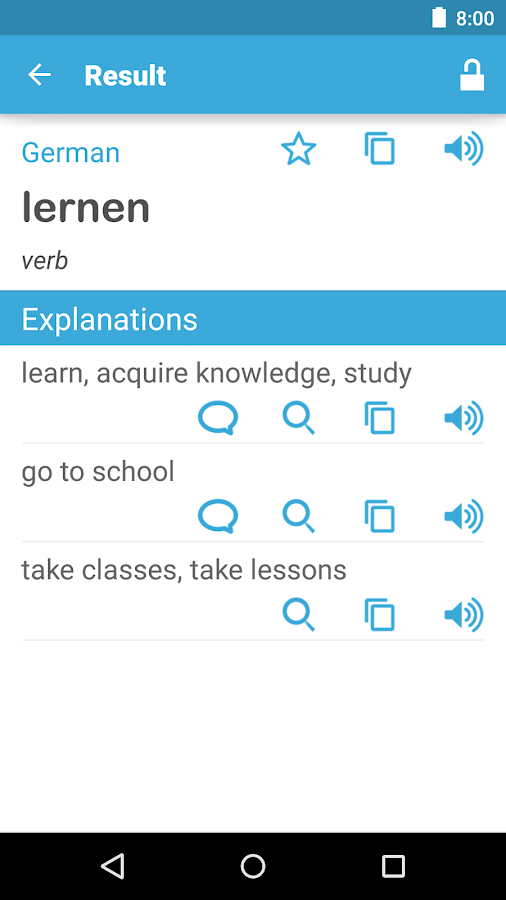Open recent apps from the navigation bar
The width and height of the screenshot is (506, 900).
pos(393,866)
